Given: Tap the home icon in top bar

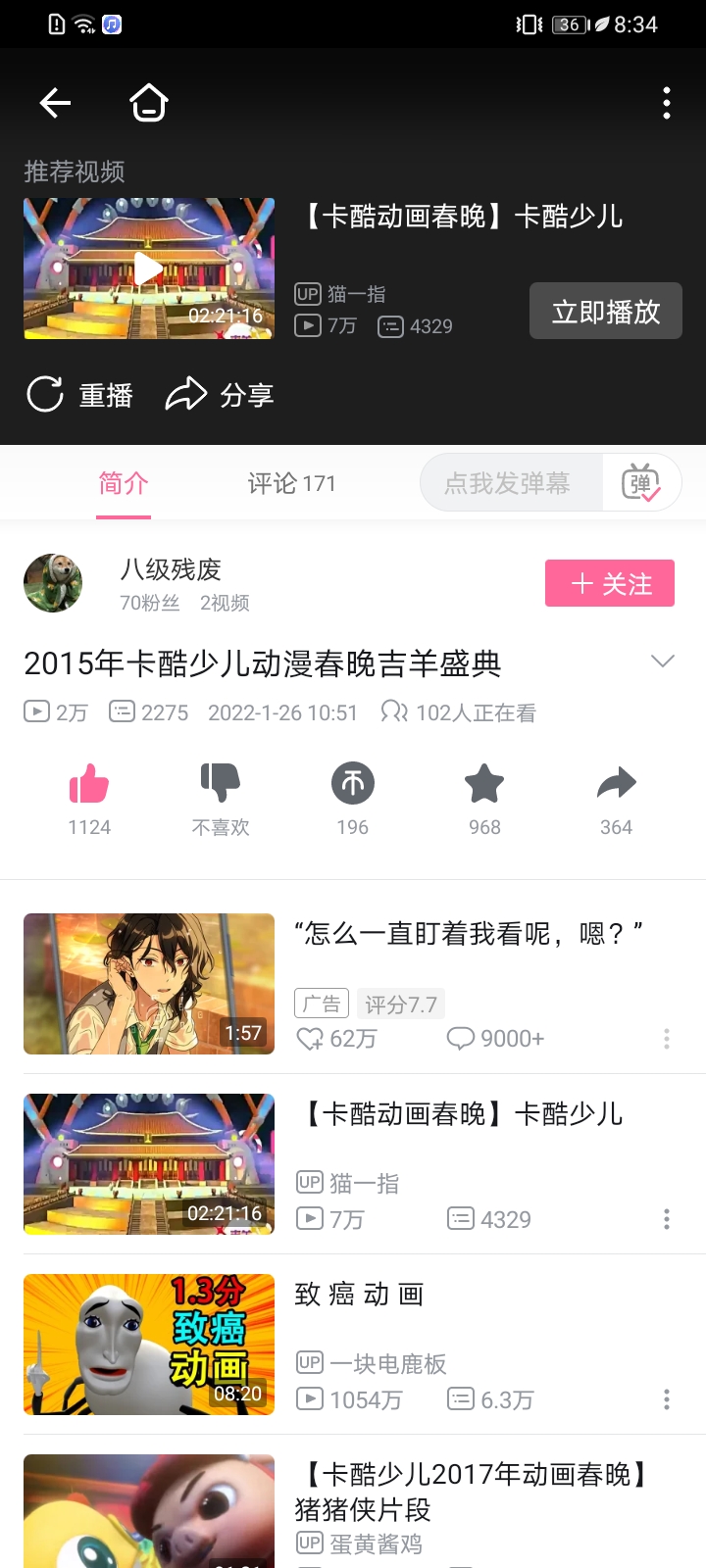Looking at the screenshot, I should click(149, 102).
